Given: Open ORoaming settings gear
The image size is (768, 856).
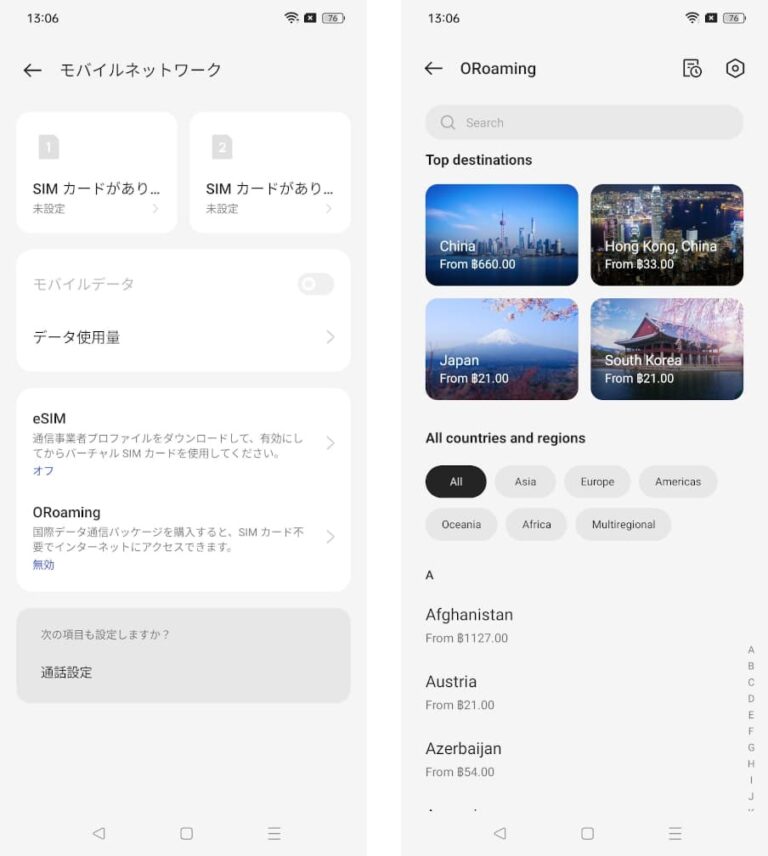Looking at the screenshot, I should click(735, 68).
